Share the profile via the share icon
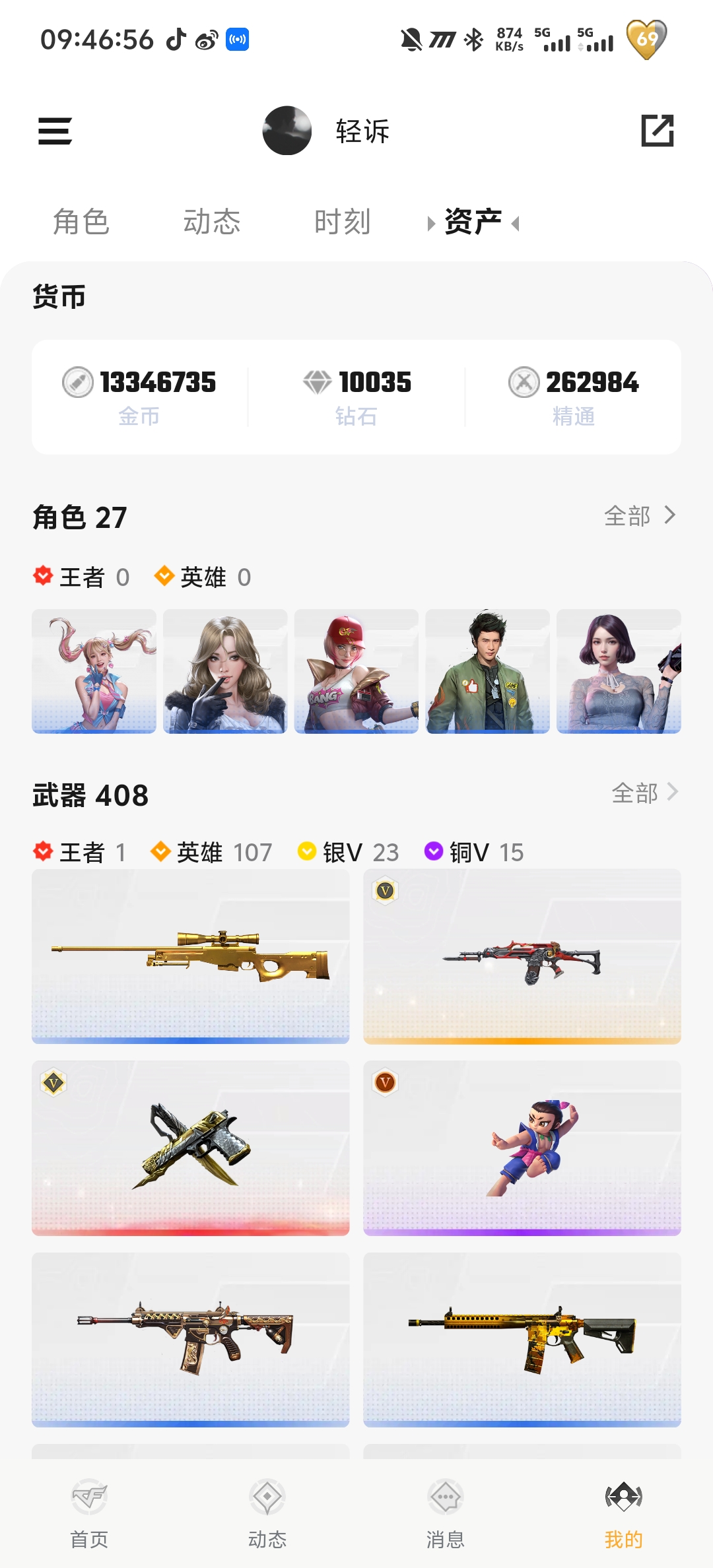 [658, 131]
